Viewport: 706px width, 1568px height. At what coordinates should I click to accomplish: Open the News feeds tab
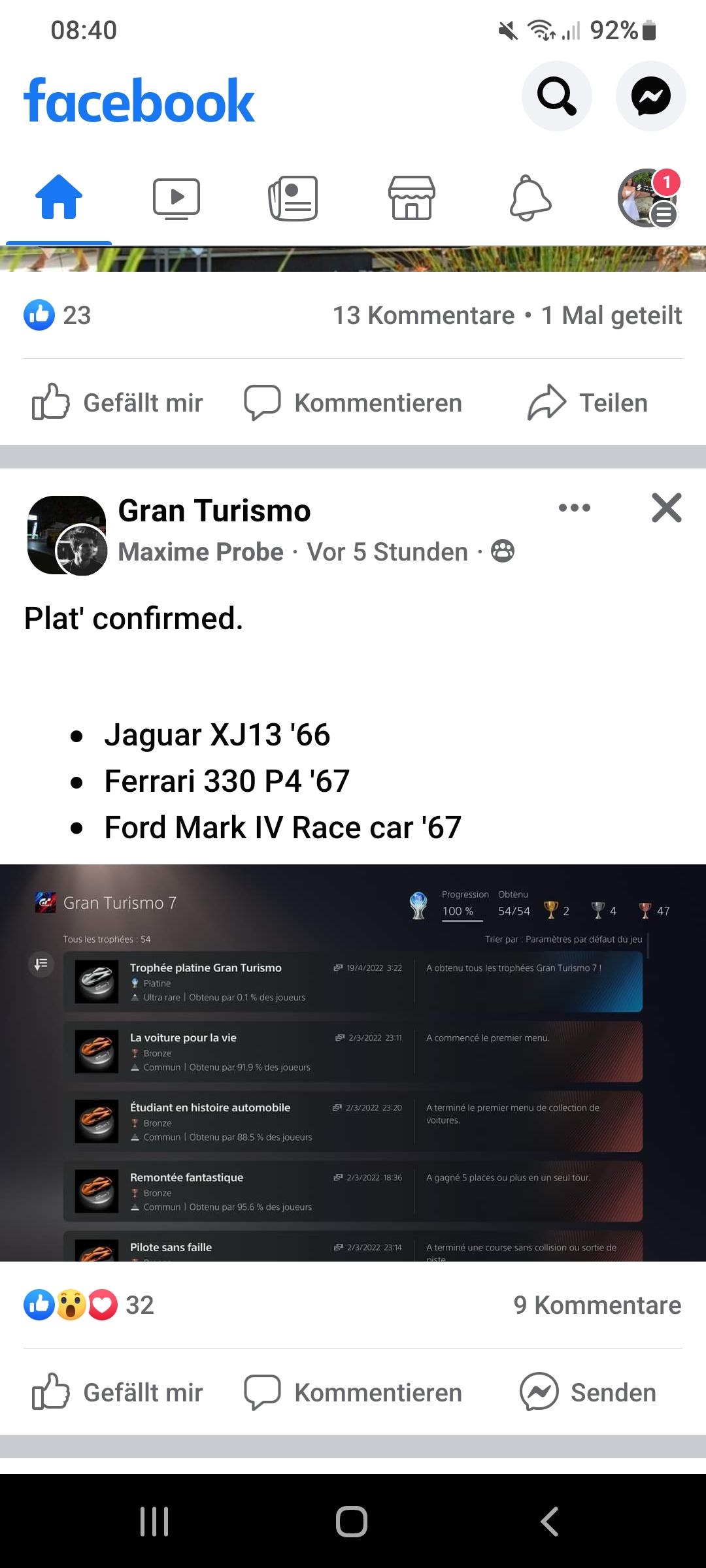point(294,197)
